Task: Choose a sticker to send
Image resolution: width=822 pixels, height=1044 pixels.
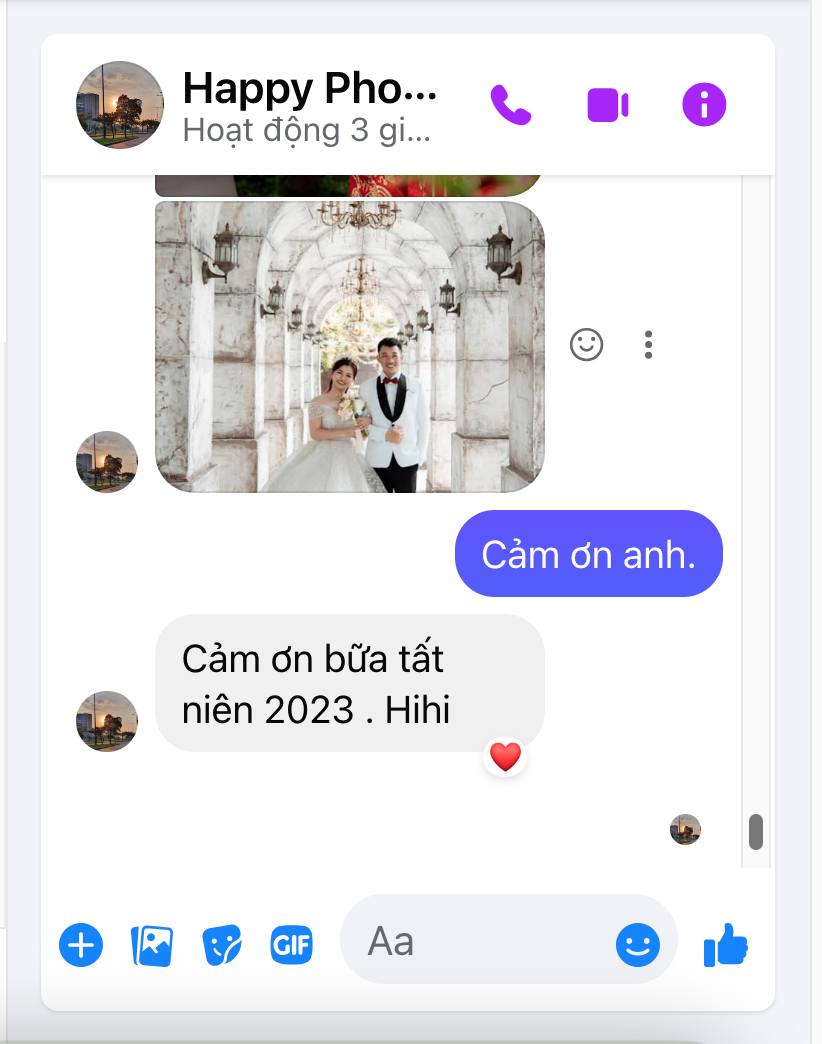Action: tap(222, 944)
